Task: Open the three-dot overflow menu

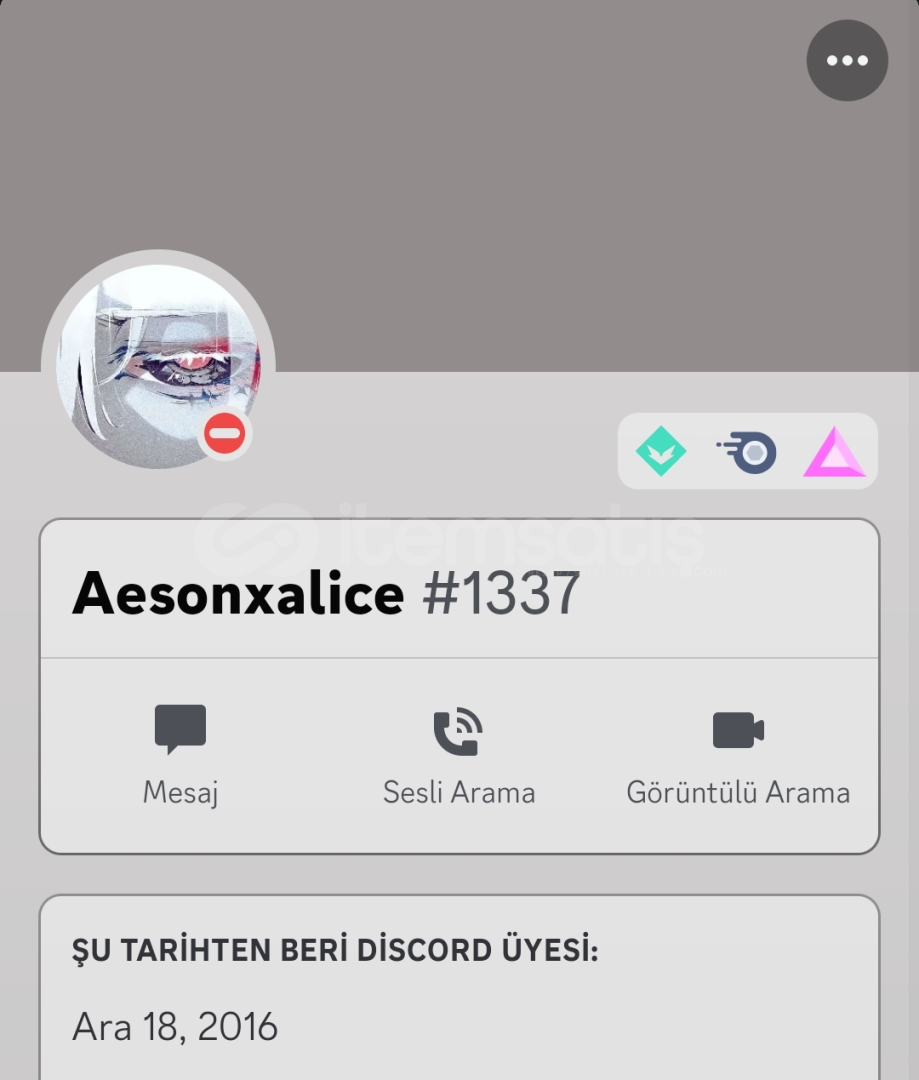Action: tap(847, 61)
